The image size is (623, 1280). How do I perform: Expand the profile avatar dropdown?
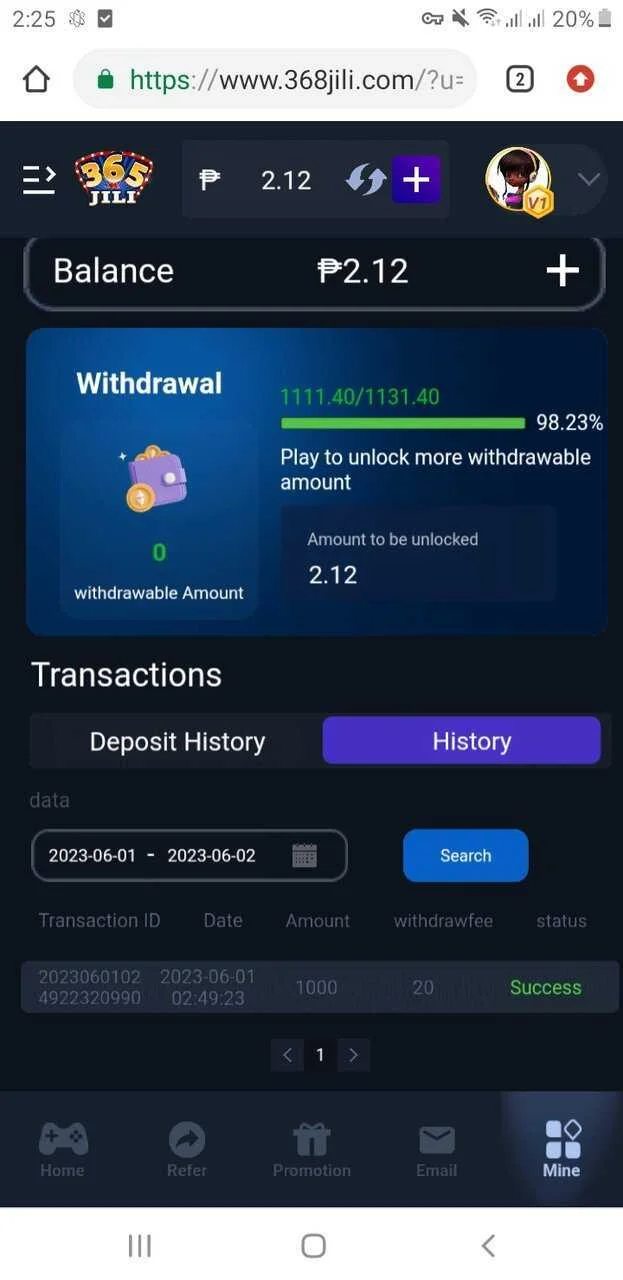click(x=590, y=180)
